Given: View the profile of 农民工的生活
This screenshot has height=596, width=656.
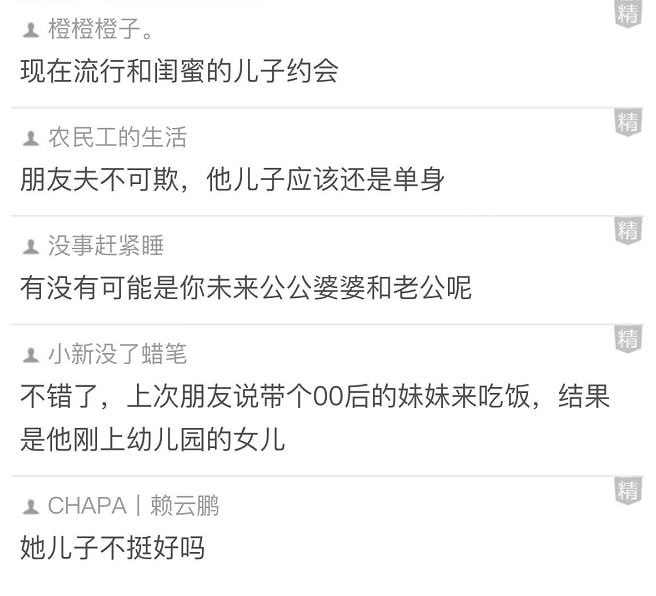Looking at the screenshot, I should point(117,137).
